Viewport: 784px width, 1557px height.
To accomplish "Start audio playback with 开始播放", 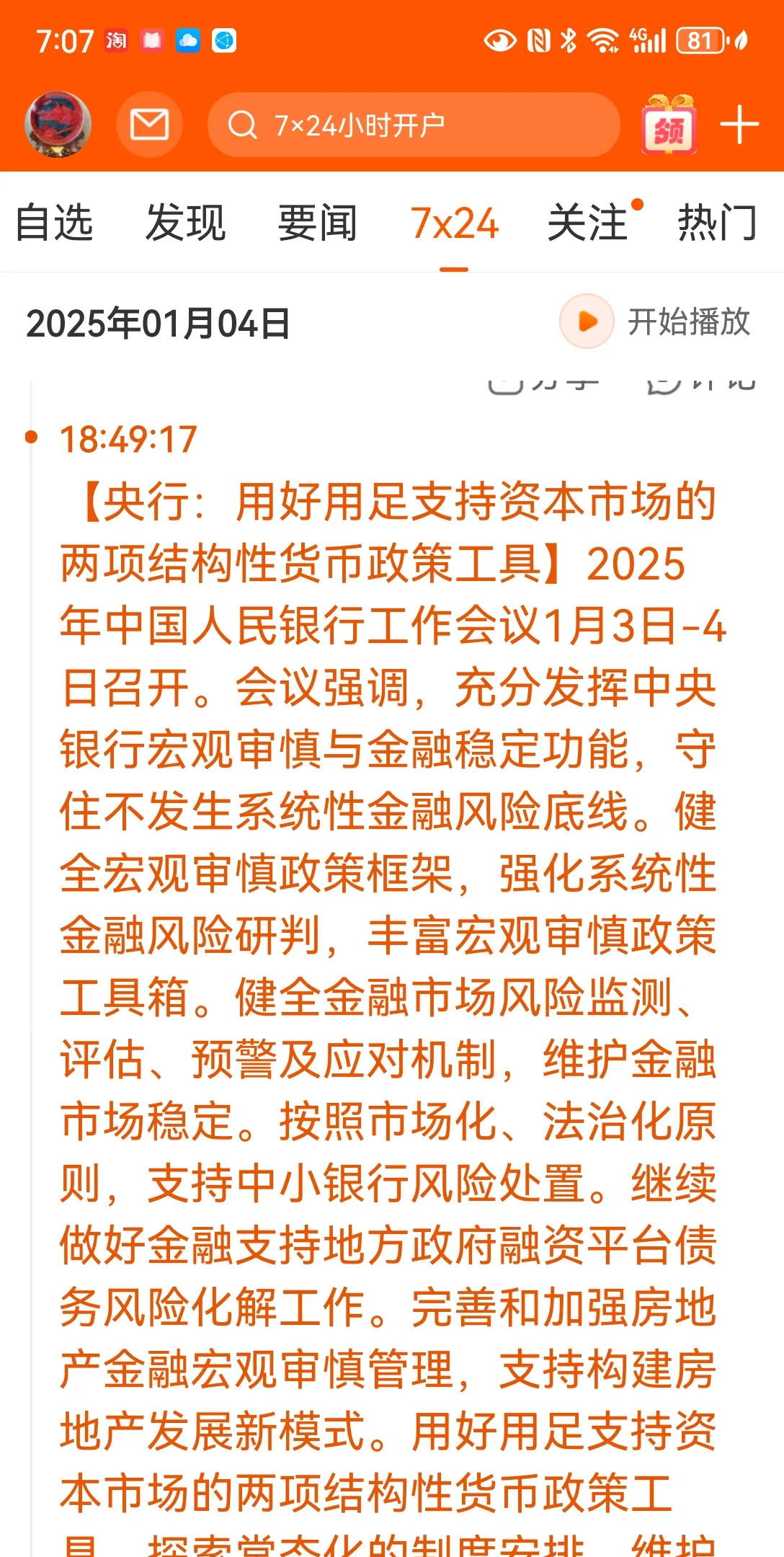I will click(x=656, y=321).
